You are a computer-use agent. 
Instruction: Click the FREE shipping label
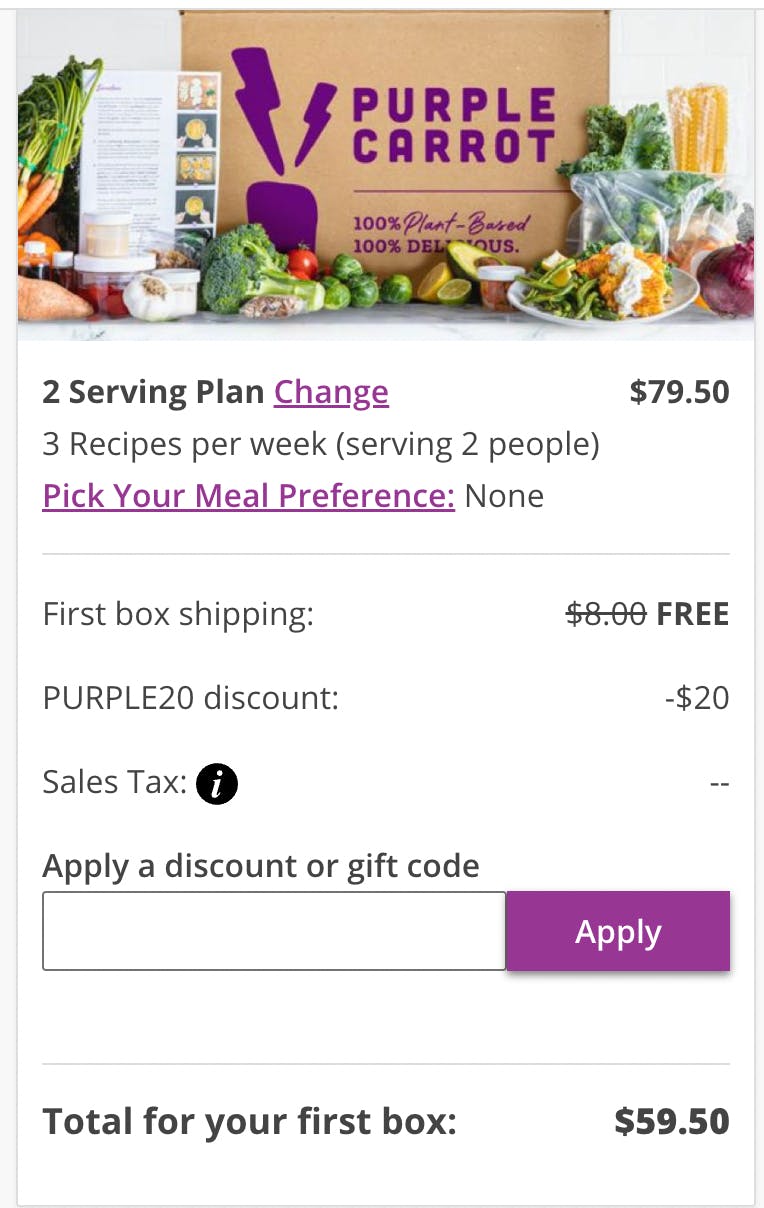[x=693, y=614]
